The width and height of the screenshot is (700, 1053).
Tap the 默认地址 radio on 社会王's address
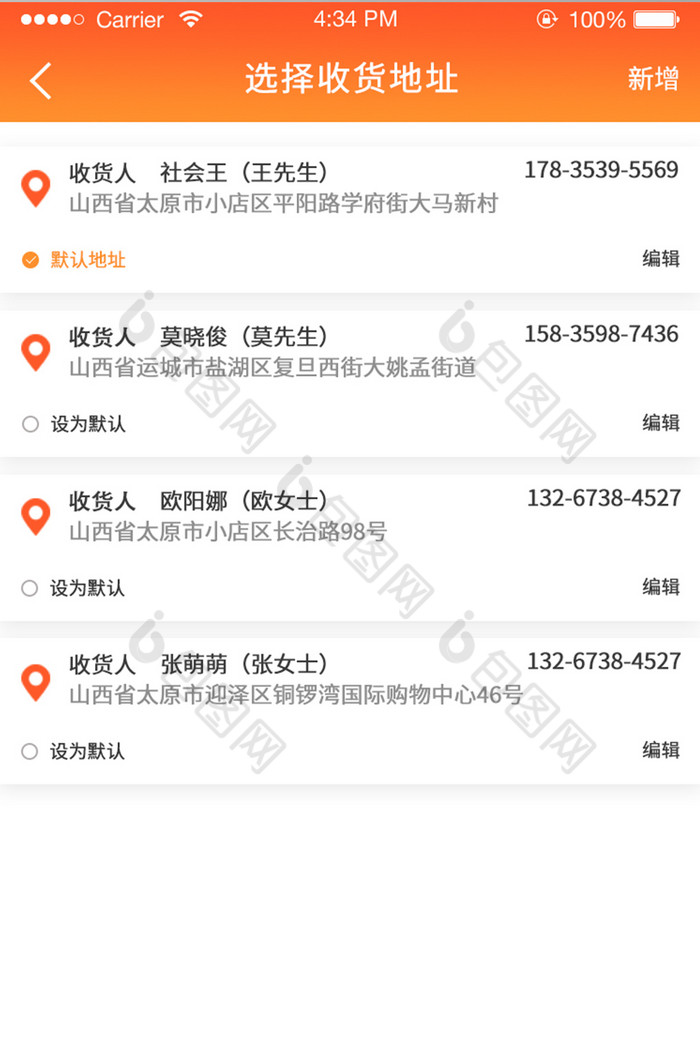[x=30, y=260]
